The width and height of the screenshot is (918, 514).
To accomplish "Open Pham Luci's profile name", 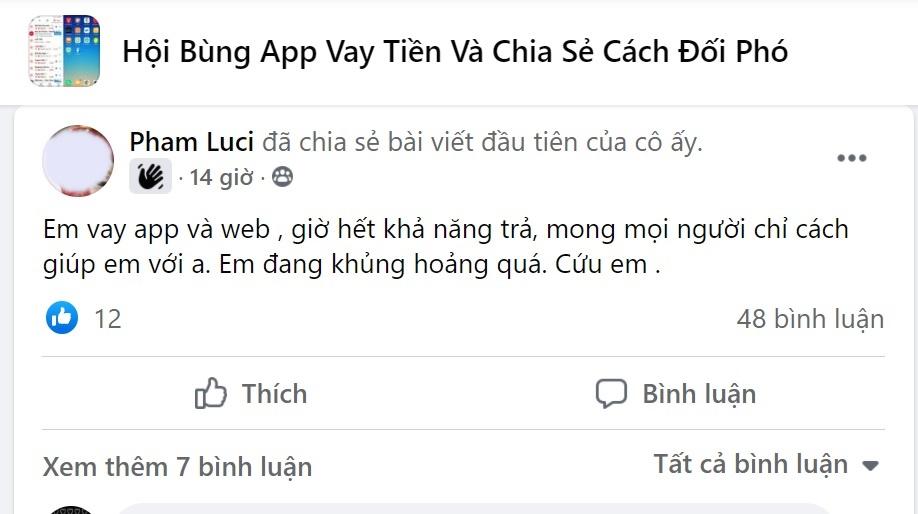I will pos(191,142).
